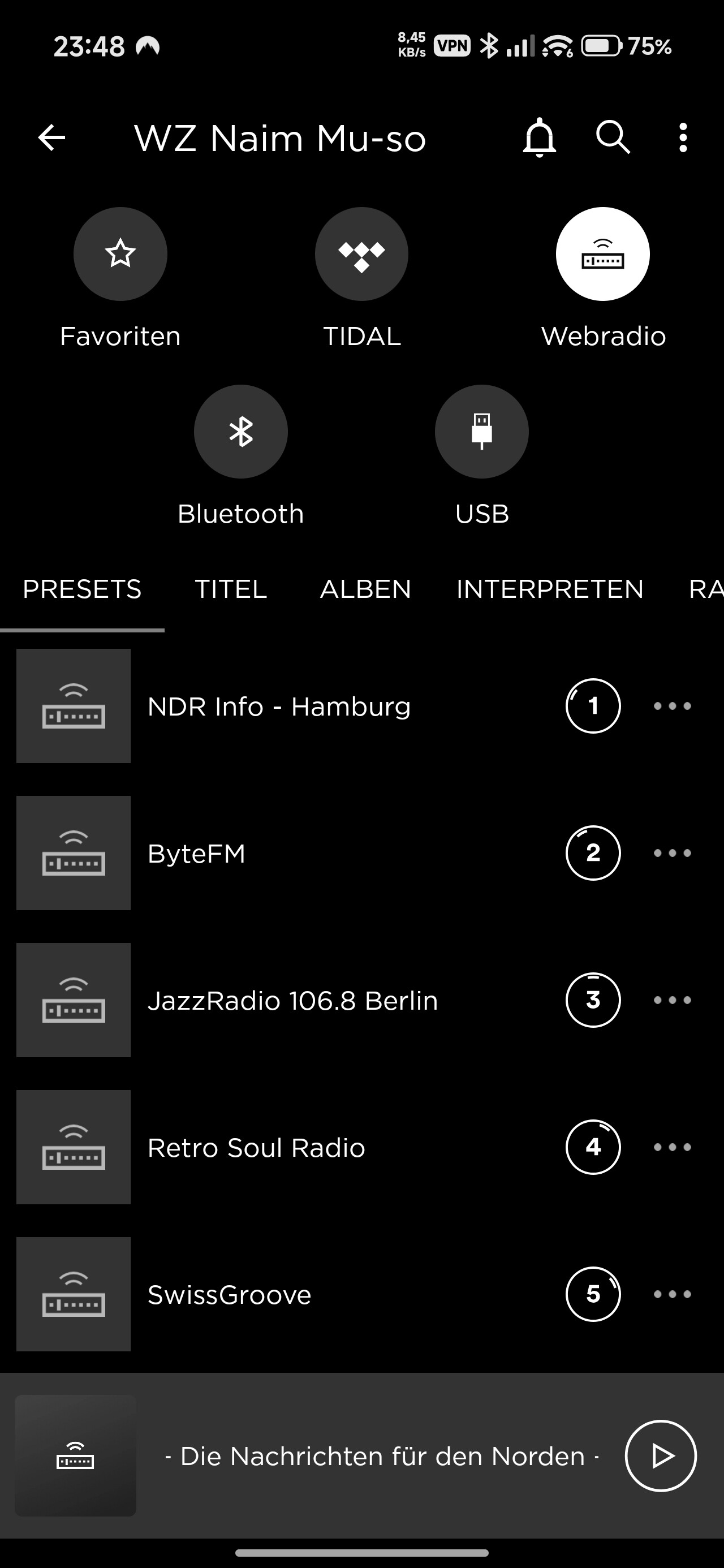The image size is (724, 1568).
Task: Switch to the ALBEN tab
Action: [x=365, y=589]
